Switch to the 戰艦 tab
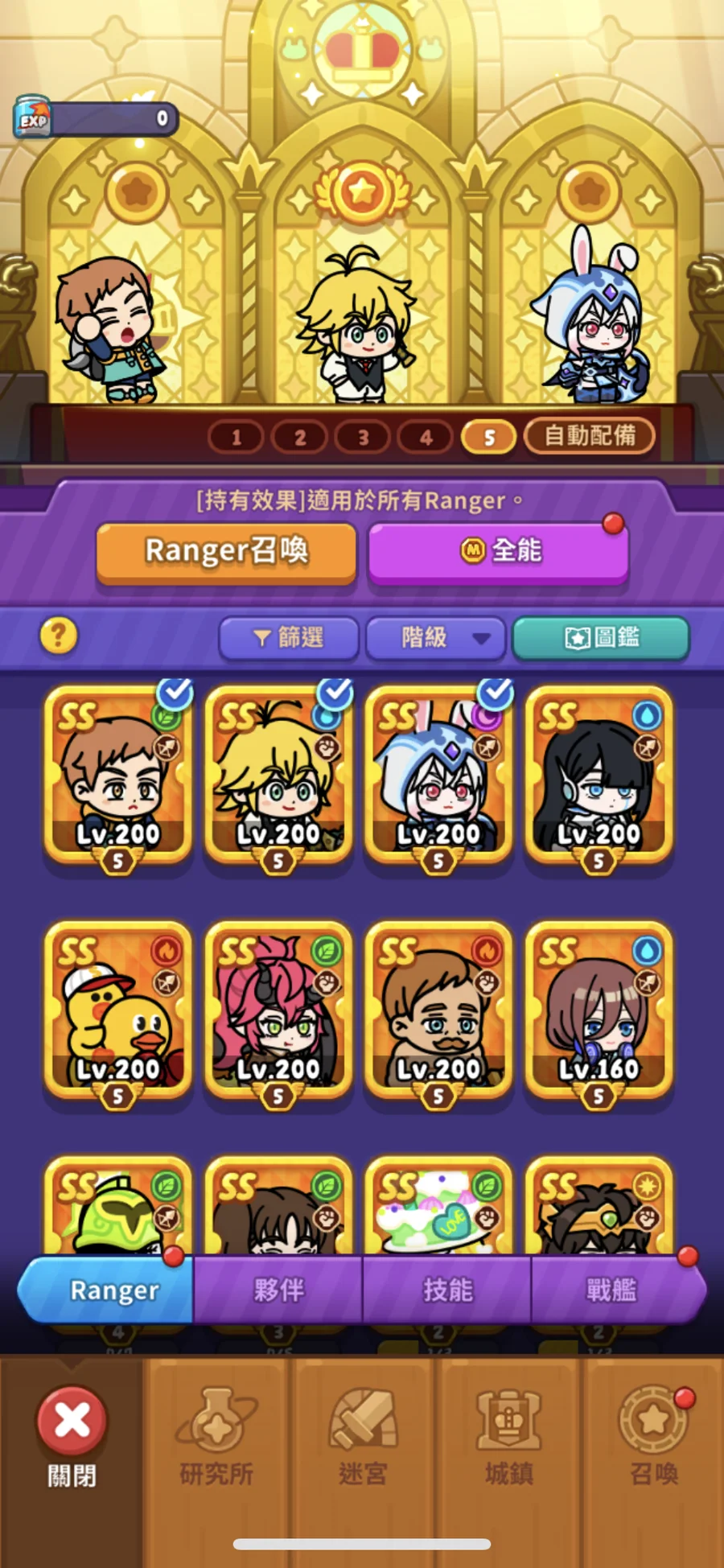The width and height of the screenshot is (724, 1568). click(611, 1290)
